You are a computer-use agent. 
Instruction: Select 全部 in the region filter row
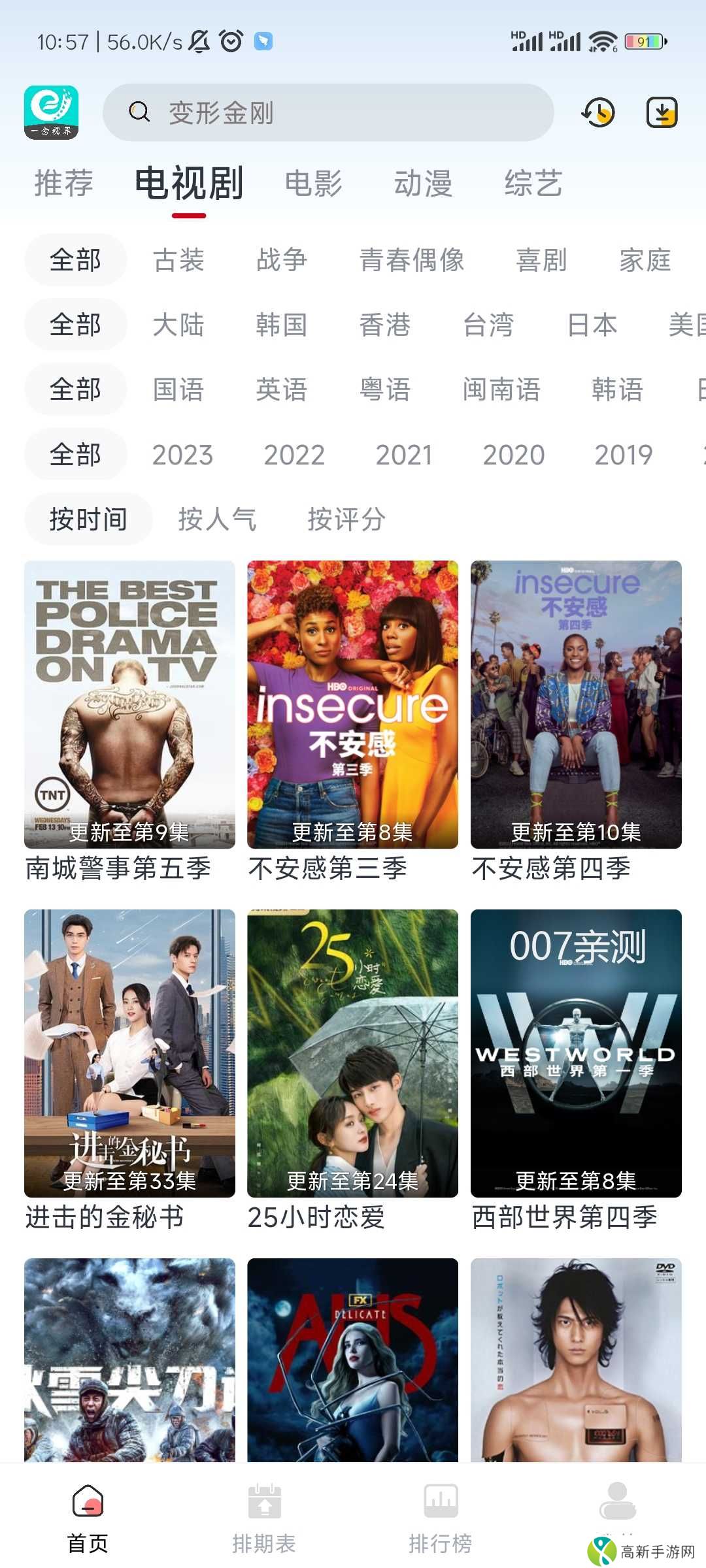click(75, 324)
